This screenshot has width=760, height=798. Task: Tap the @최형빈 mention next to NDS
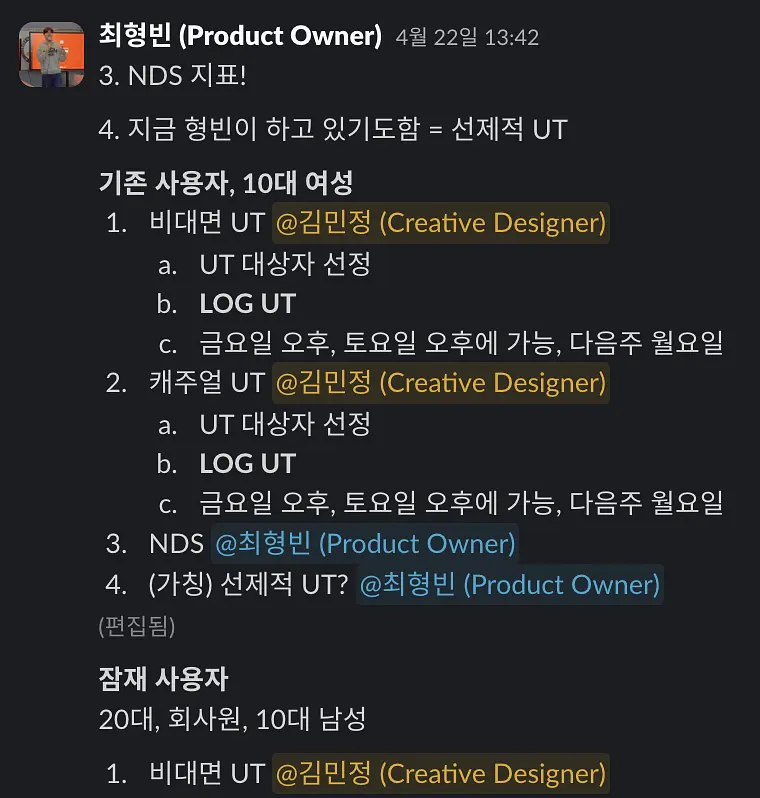(x=364, y=544)
